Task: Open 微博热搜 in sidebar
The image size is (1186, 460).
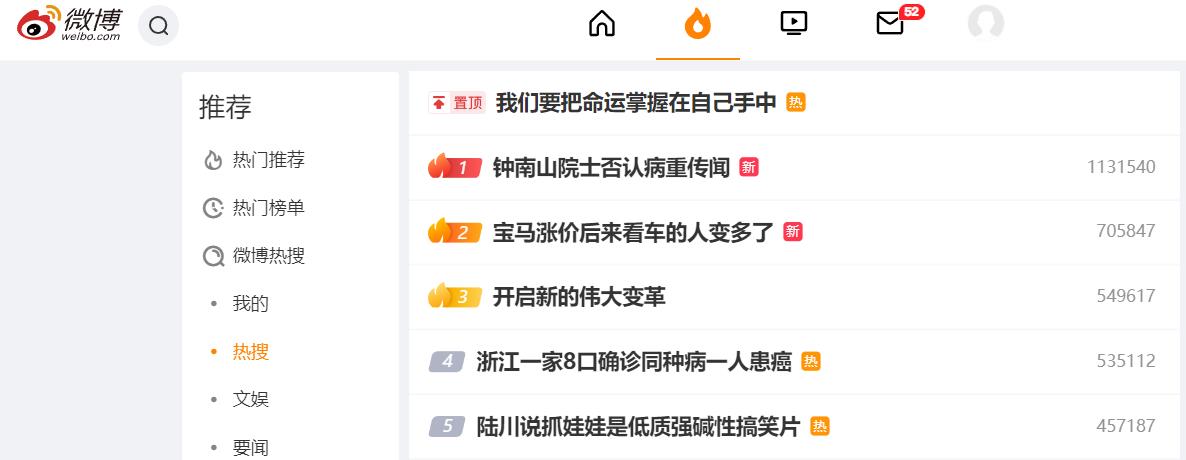Action: pos(268,256)
